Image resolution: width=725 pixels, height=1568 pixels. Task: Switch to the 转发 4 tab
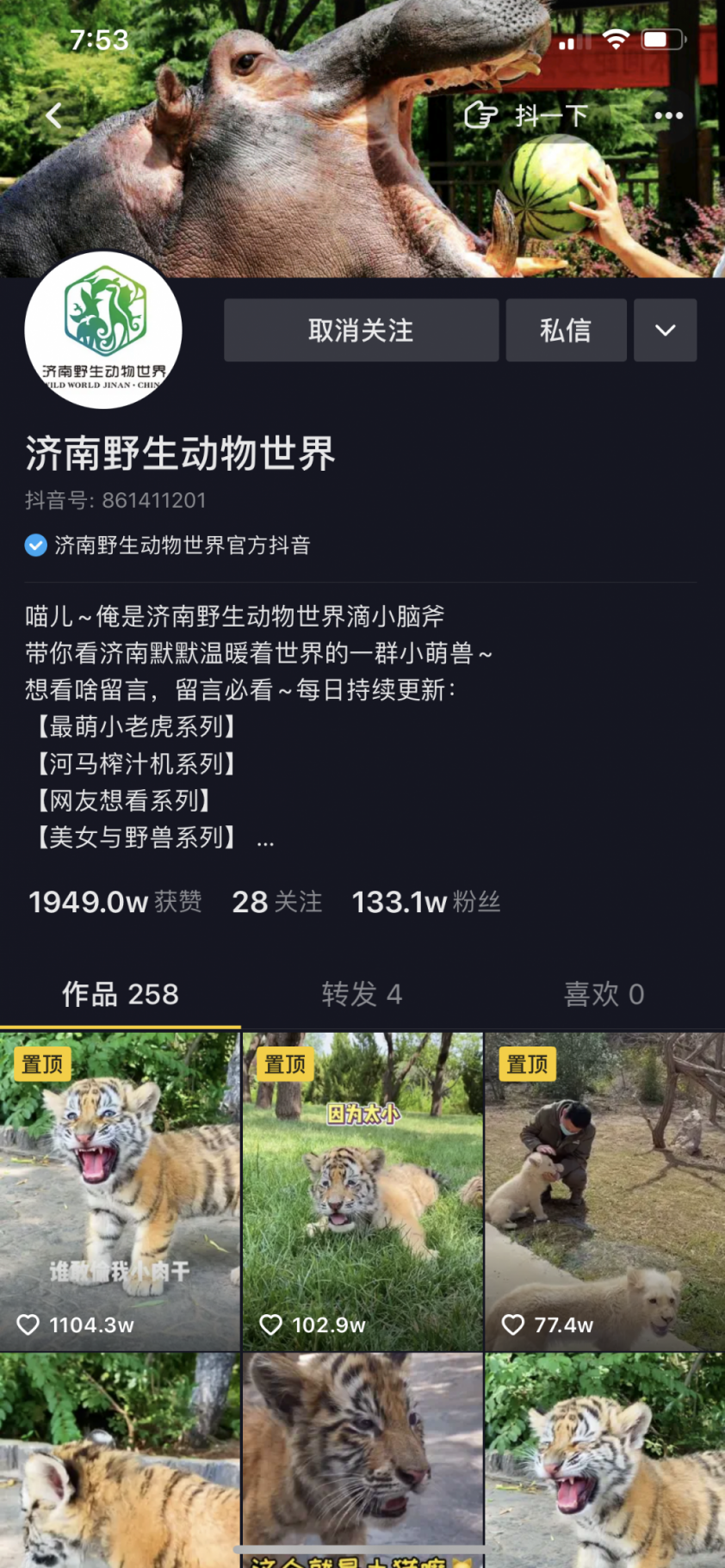[x=362, y=995]
